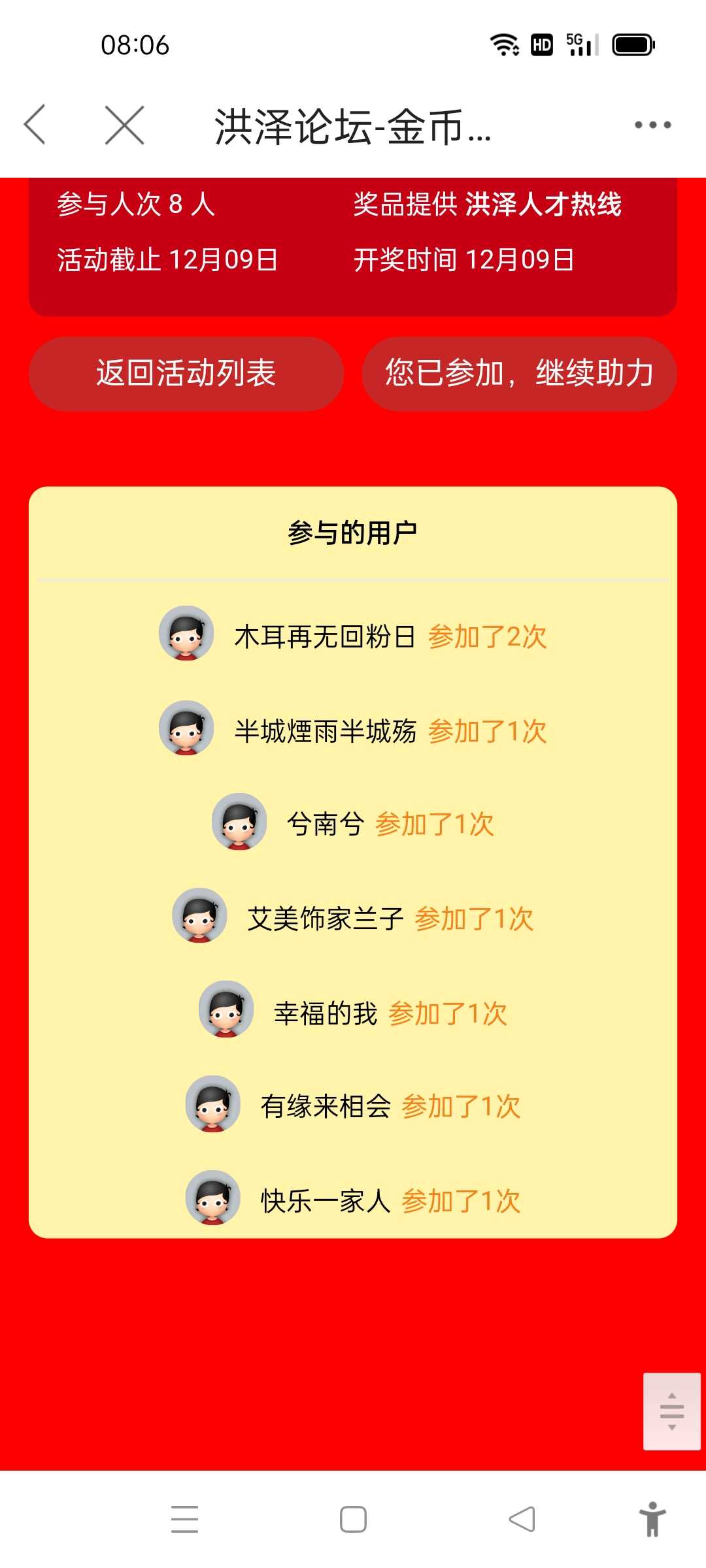Open the three-dot more options menu

[x=652, y=124]
